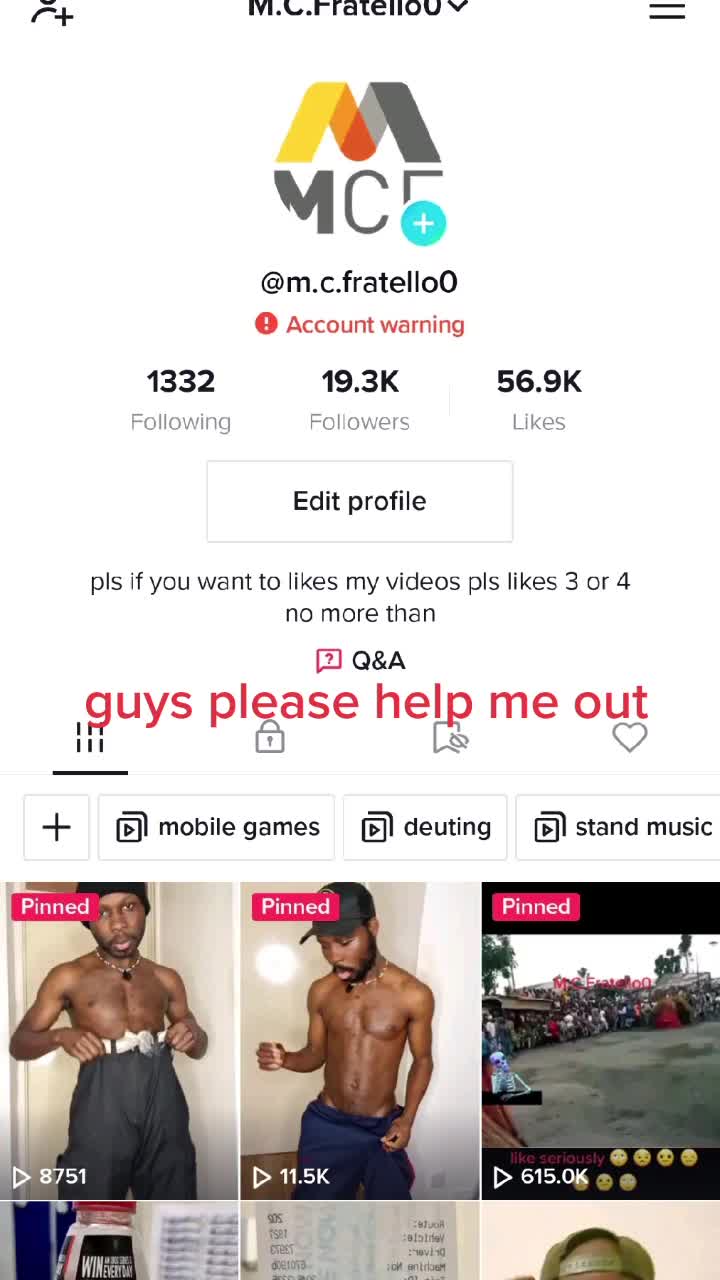Switch to the private videos lock tab
This screenshot has width=720, height=1280.
[270, 739]
